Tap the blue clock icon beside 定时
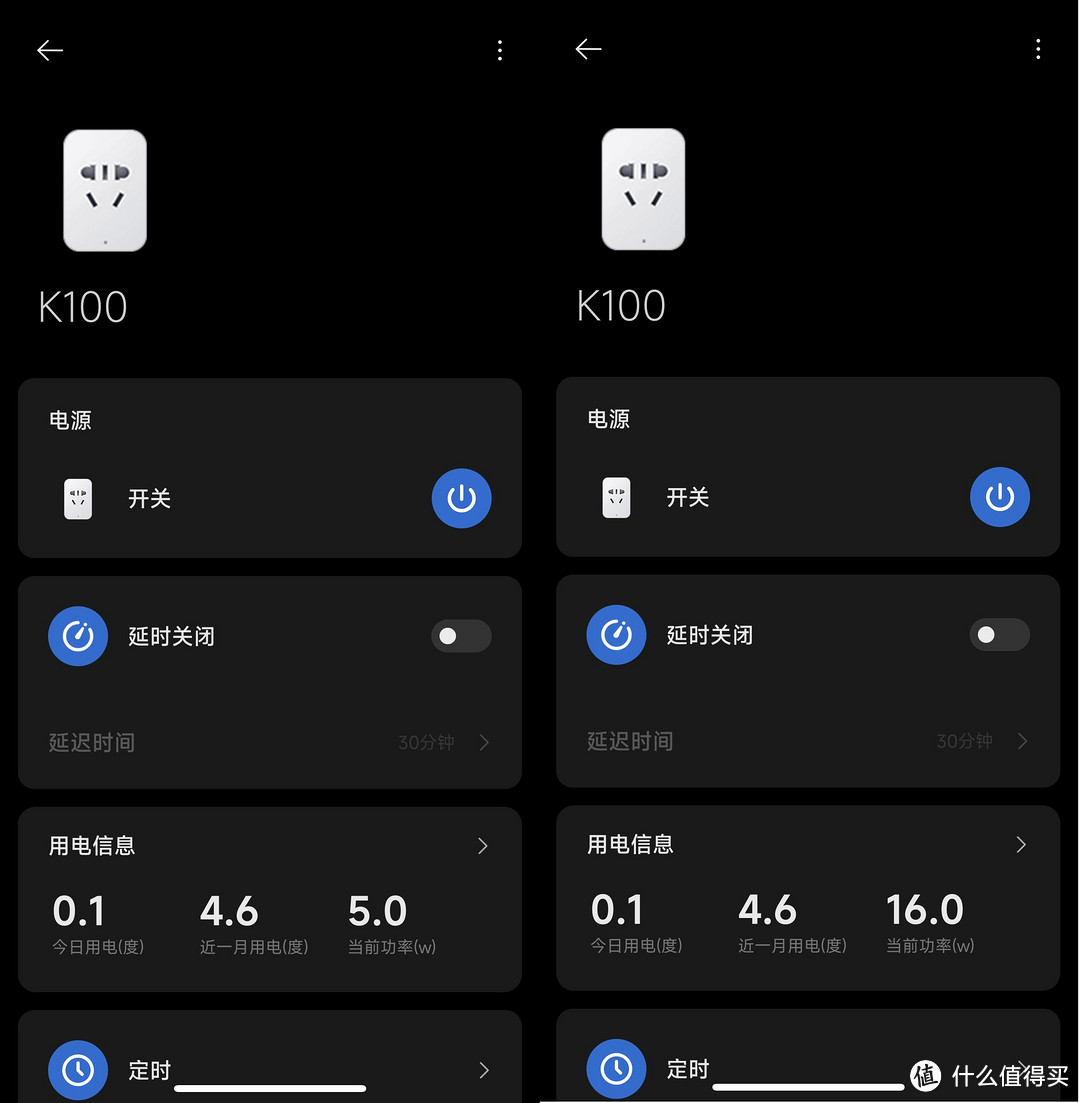The image size is (1080, 1103). tap(77, 1069)
